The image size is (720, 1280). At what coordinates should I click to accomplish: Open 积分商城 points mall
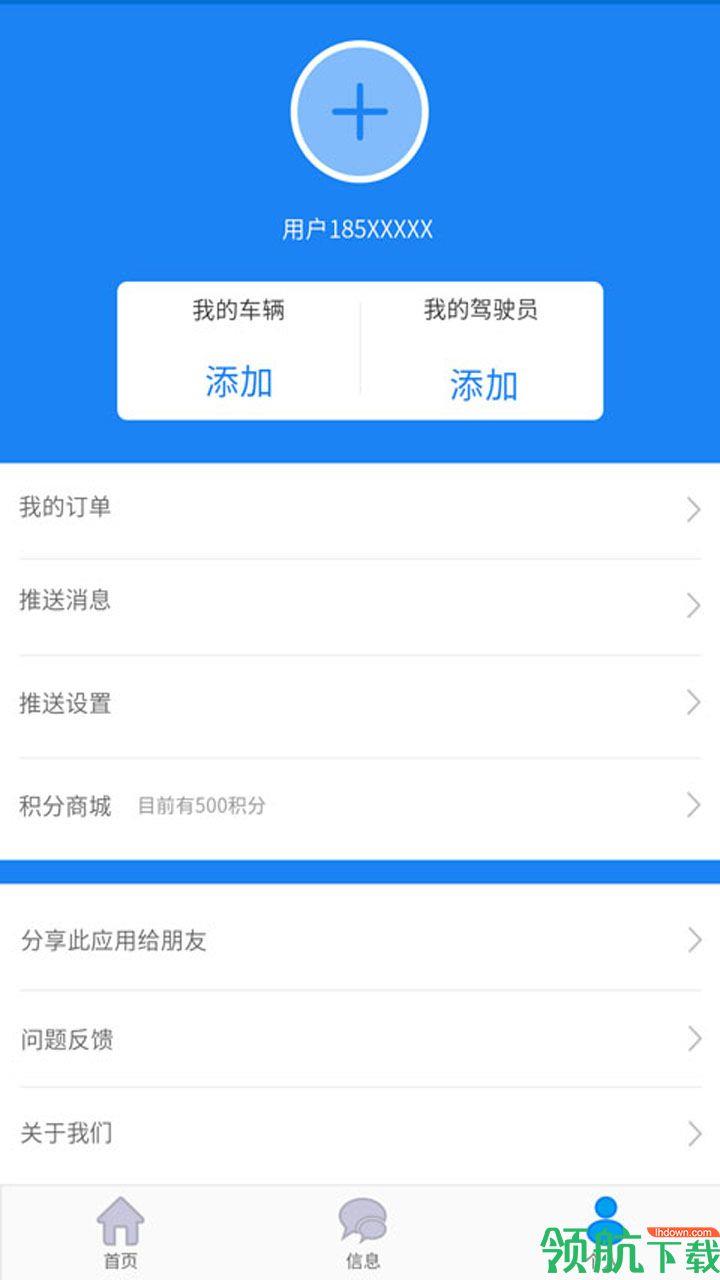(x=360, y=806)
